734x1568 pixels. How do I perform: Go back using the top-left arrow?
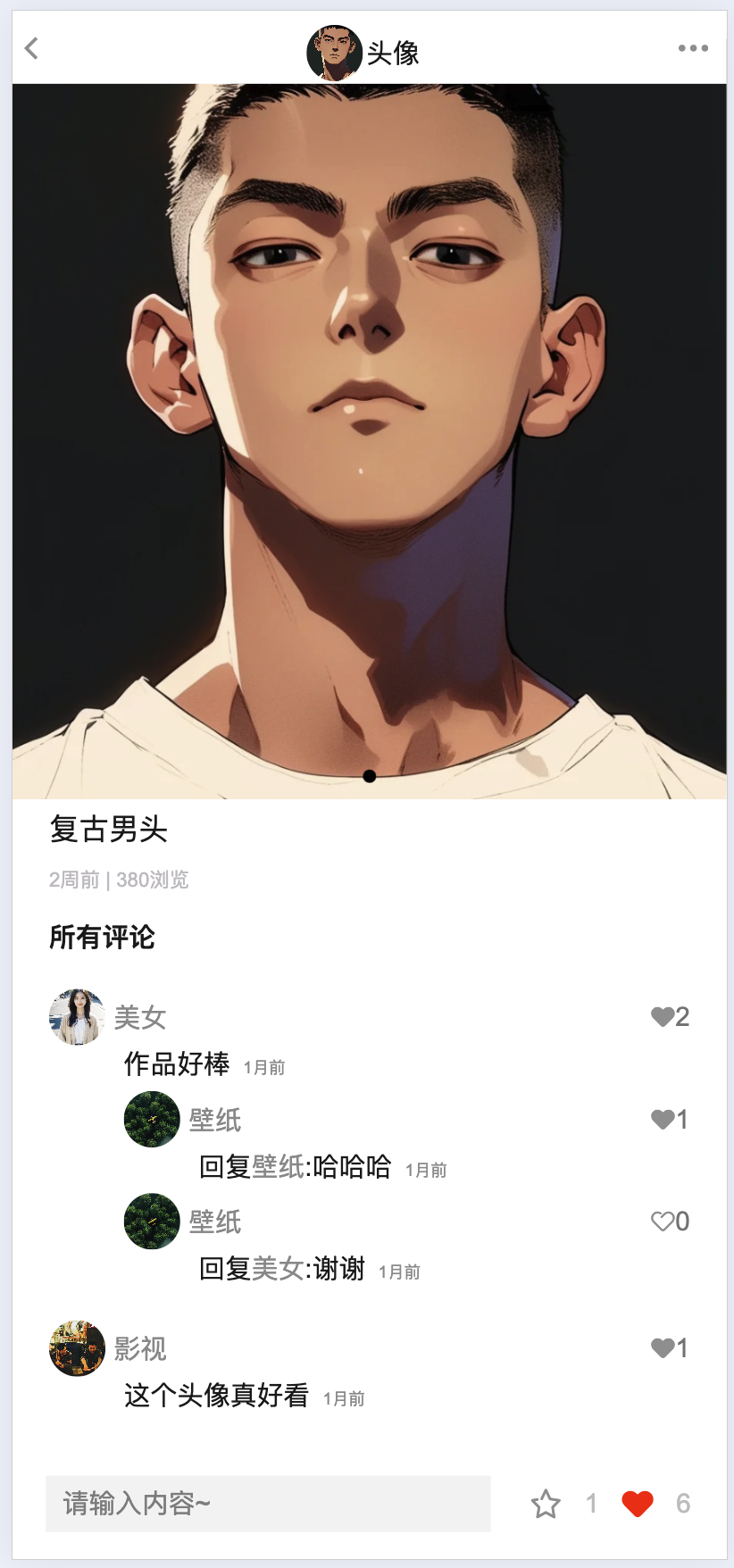[x=32, y=48]
